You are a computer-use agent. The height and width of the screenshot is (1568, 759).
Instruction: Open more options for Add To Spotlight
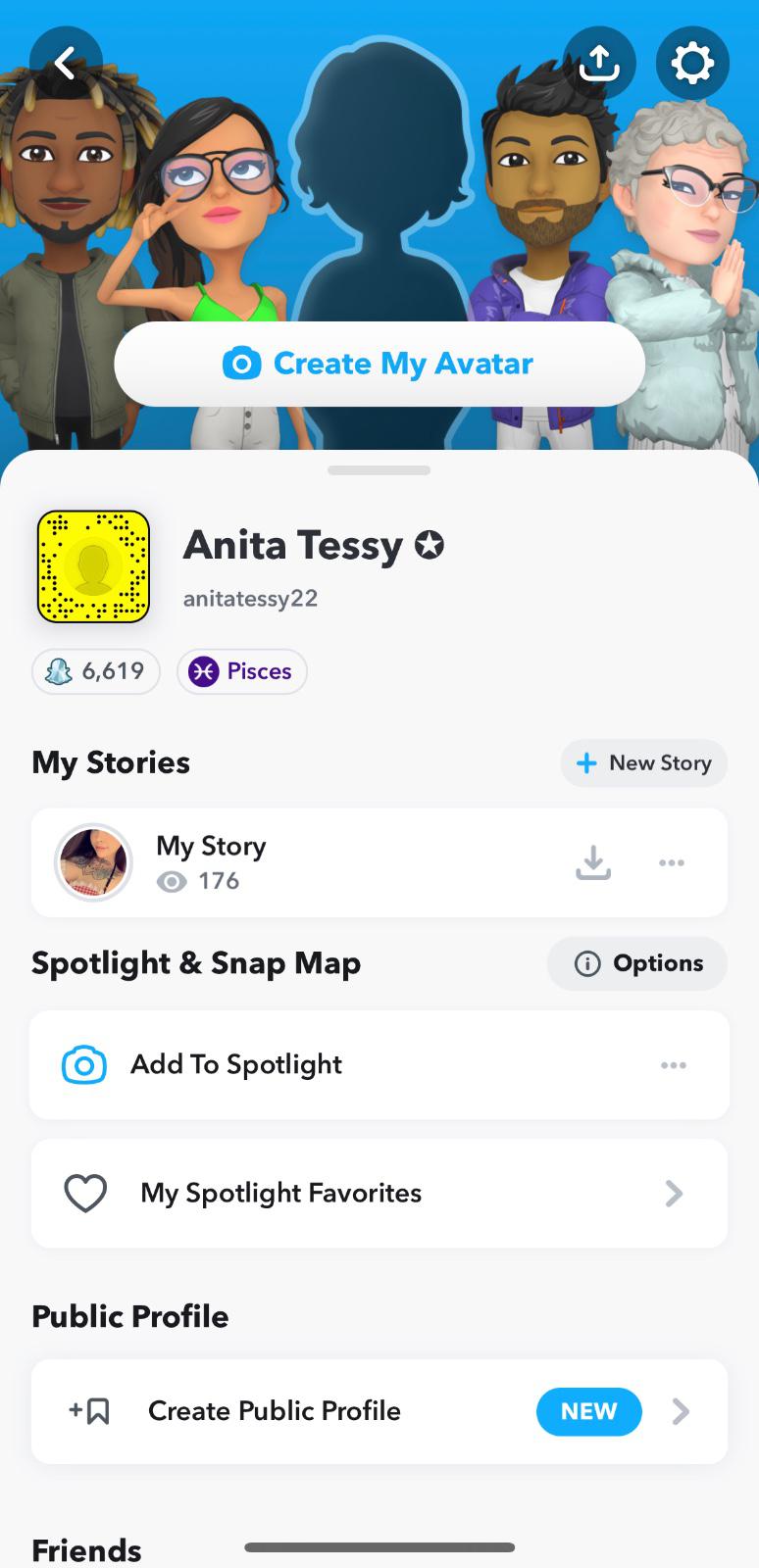pos(674,1065)
